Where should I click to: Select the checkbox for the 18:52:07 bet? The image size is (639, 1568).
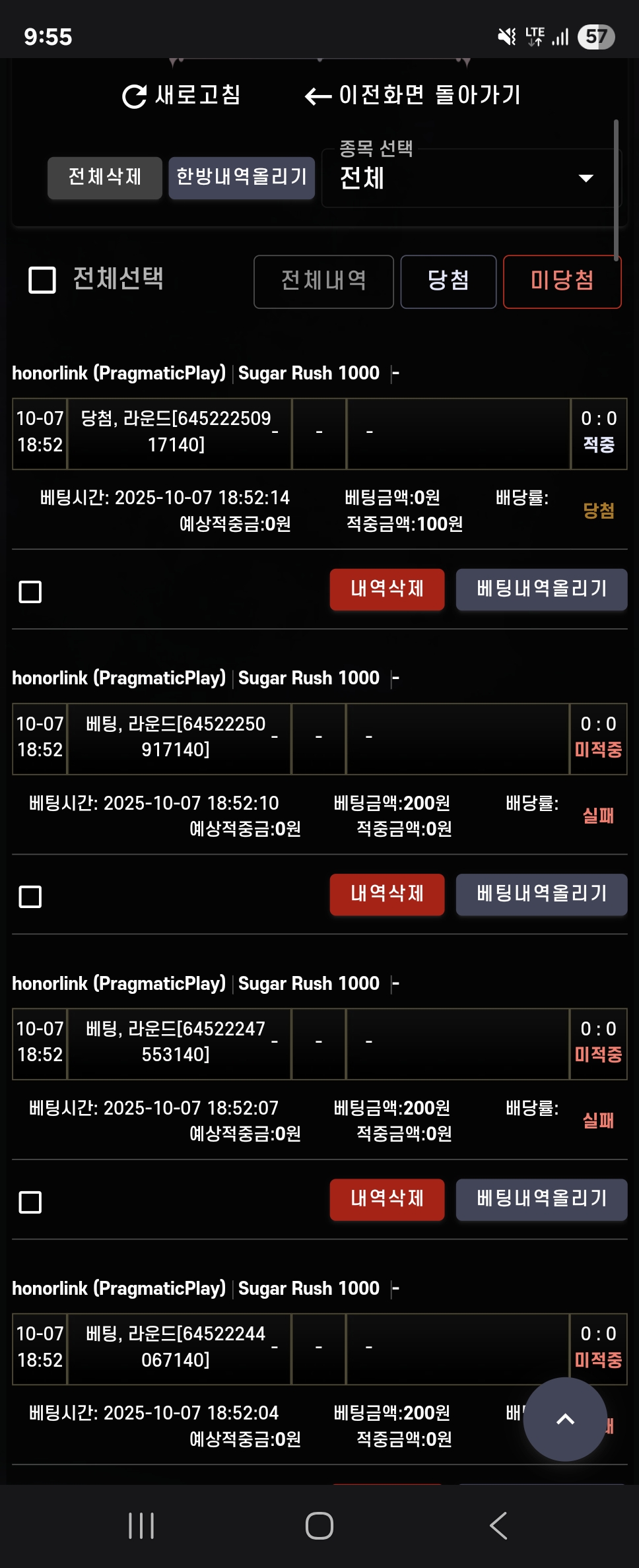tap(30, 1202)
